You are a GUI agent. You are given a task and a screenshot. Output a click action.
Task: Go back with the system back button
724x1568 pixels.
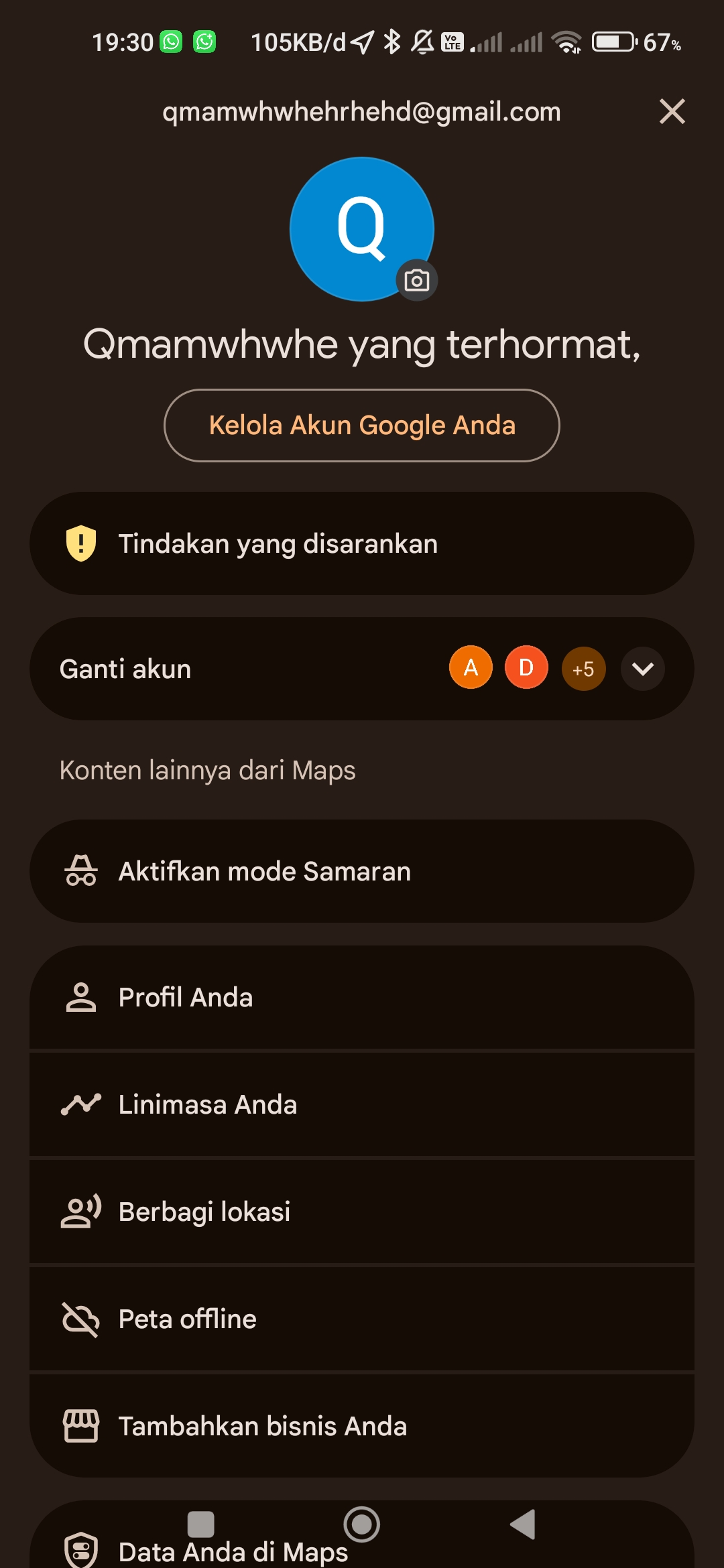pyautogui.click(x=523, y=1524)
